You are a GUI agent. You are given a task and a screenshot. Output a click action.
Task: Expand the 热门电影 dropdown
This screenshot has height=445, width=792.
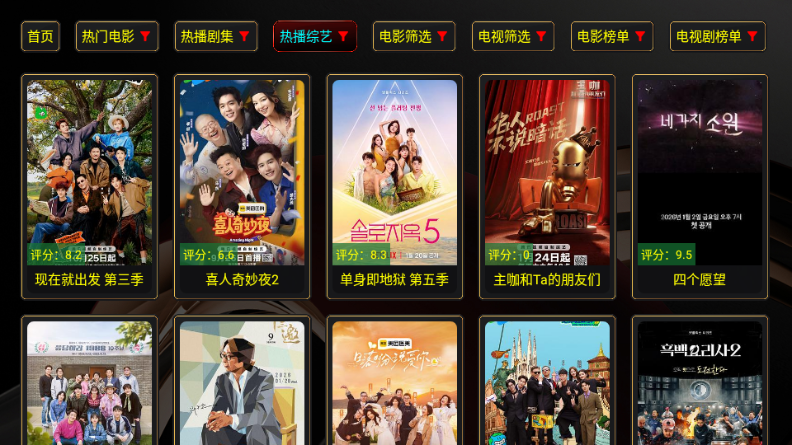(117, 37)
